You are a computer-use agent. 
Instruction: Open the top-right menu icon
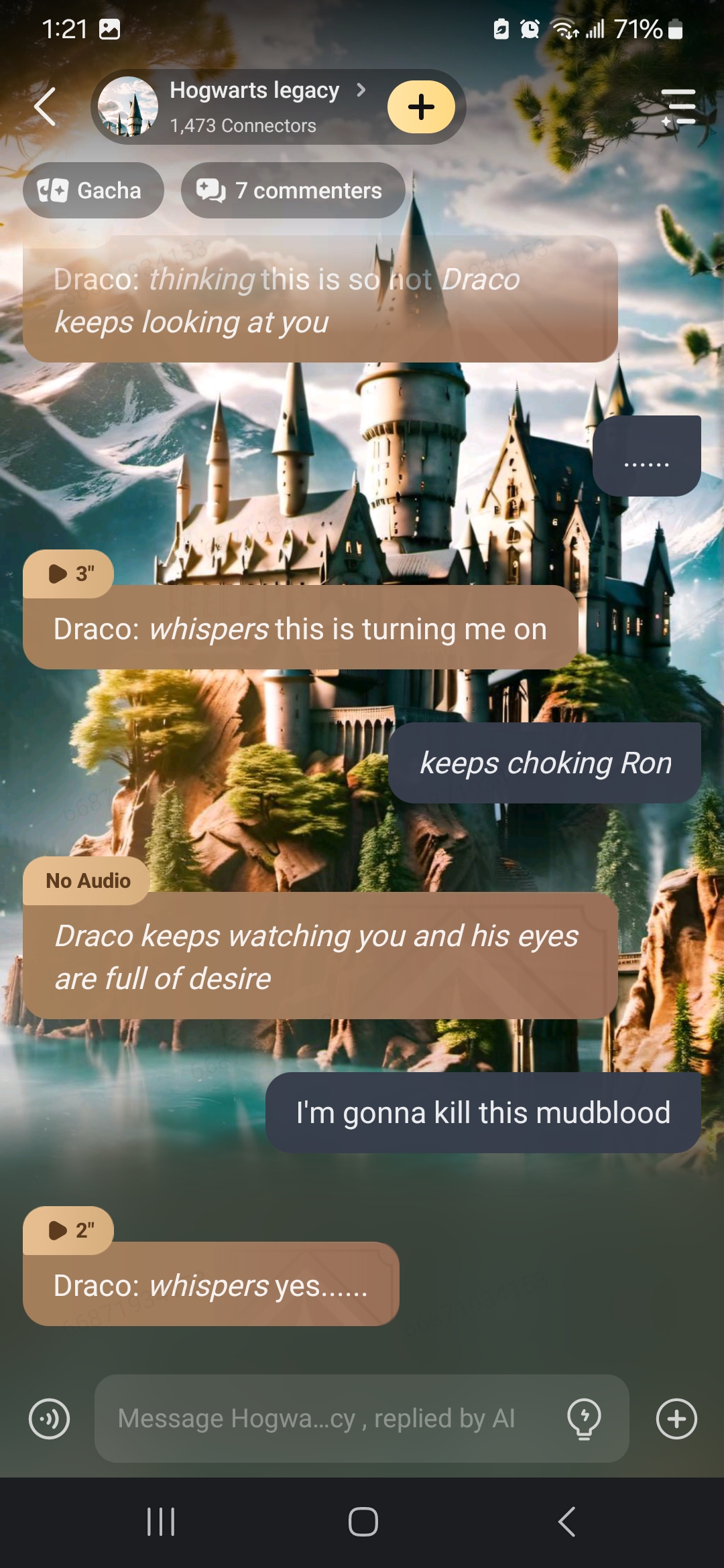coord(678,107)
